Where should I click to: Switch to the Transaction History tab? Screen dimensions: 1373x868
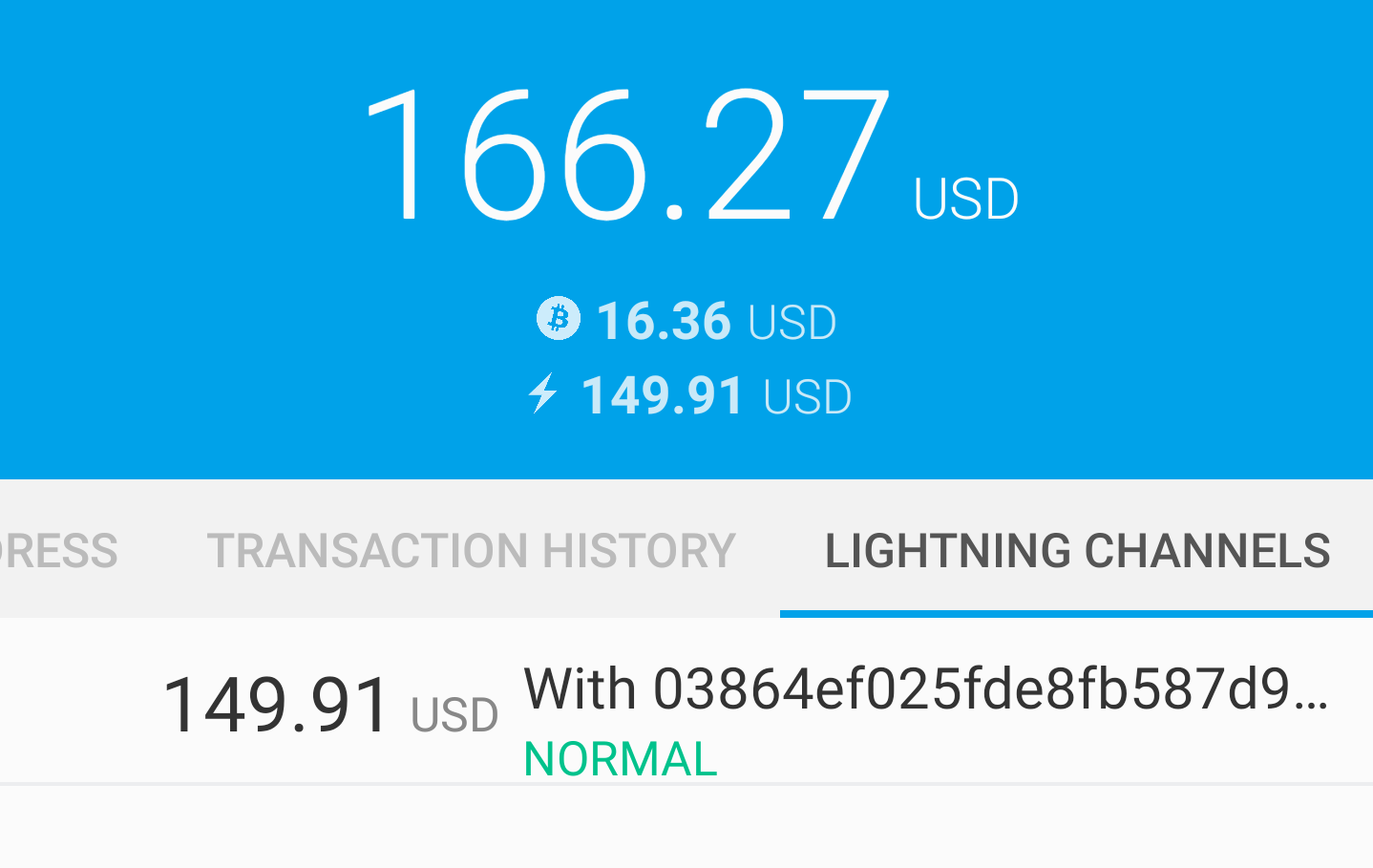pyautogui.click(x=471, y=551)
